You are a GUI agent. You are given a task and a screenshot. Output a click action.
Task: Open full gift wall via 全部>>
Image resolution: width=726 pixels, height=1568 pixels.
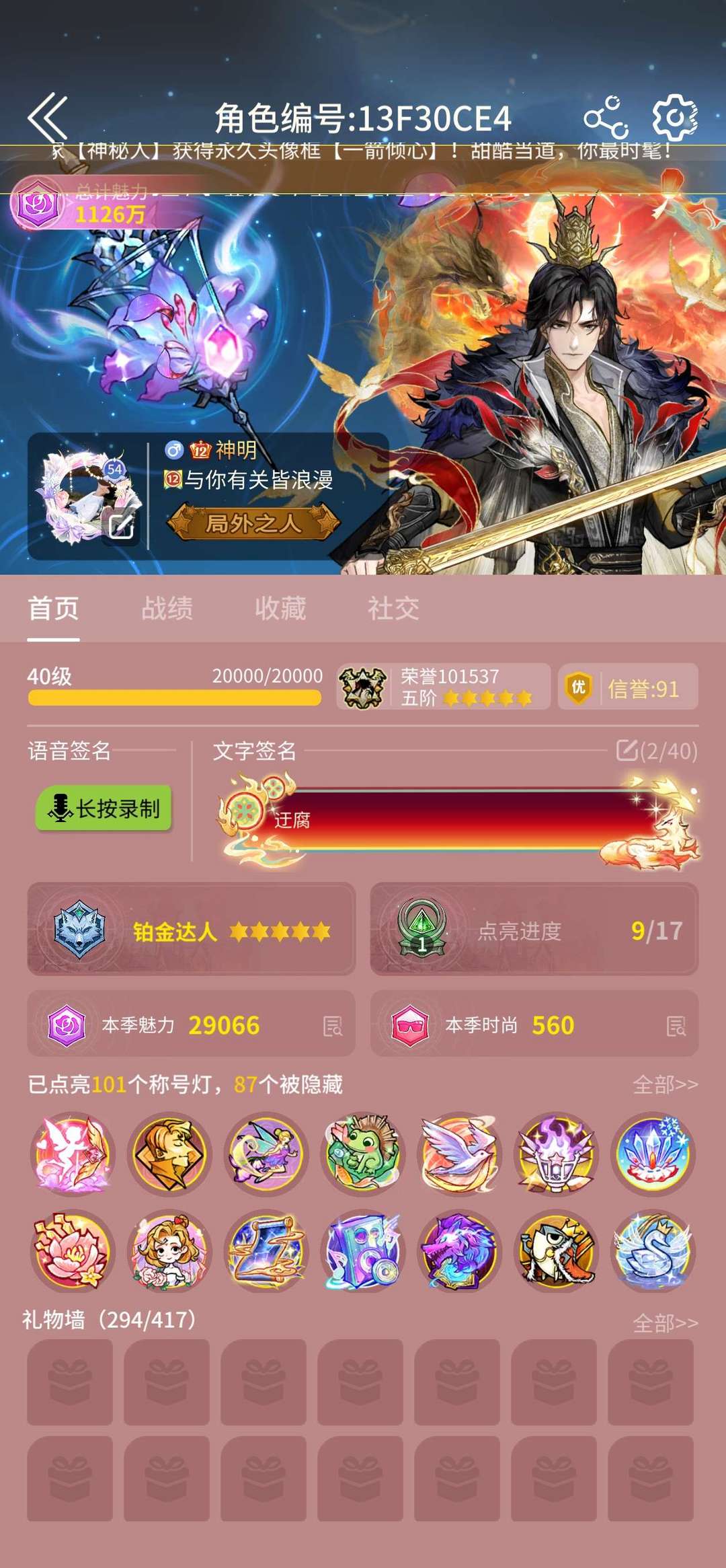pos(665,1322)
